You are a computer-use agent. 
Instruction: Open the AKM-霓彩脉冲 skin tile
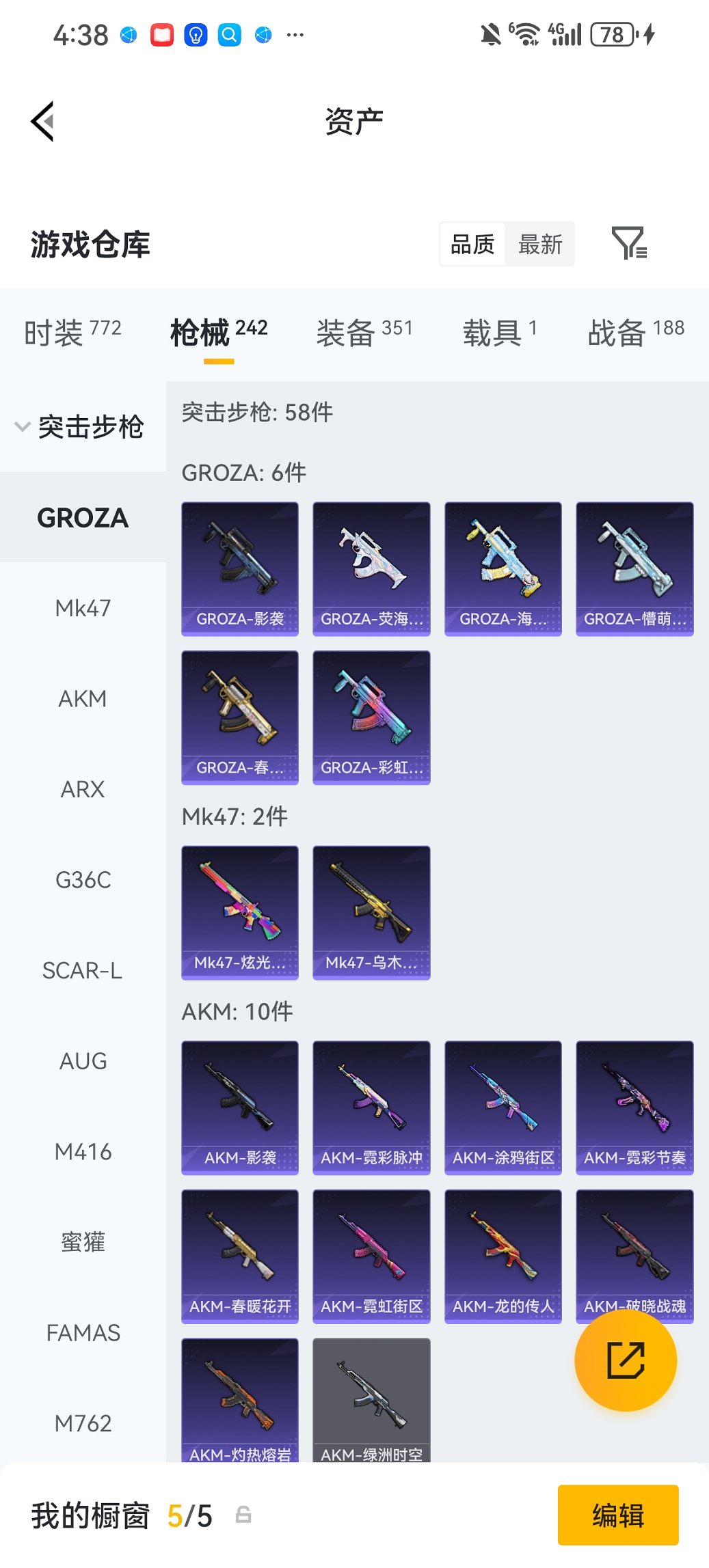click(x=371, y=1108)
